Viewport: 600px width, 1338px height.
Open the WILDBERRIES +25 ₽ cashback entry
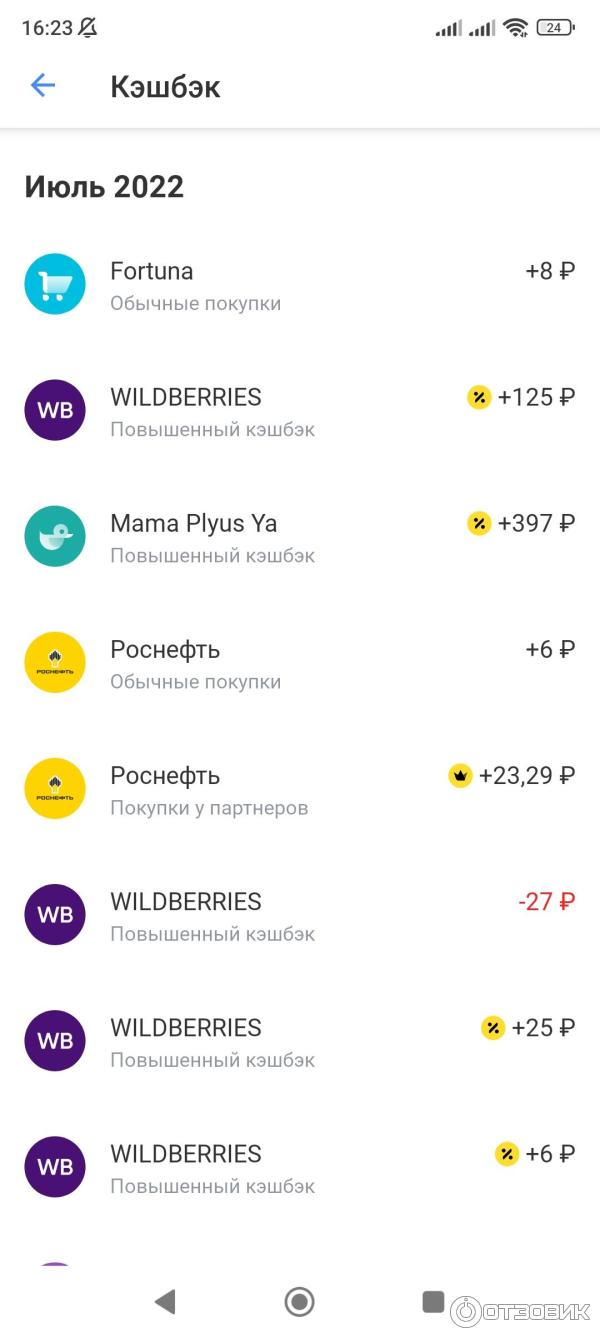coord(300,1041)
